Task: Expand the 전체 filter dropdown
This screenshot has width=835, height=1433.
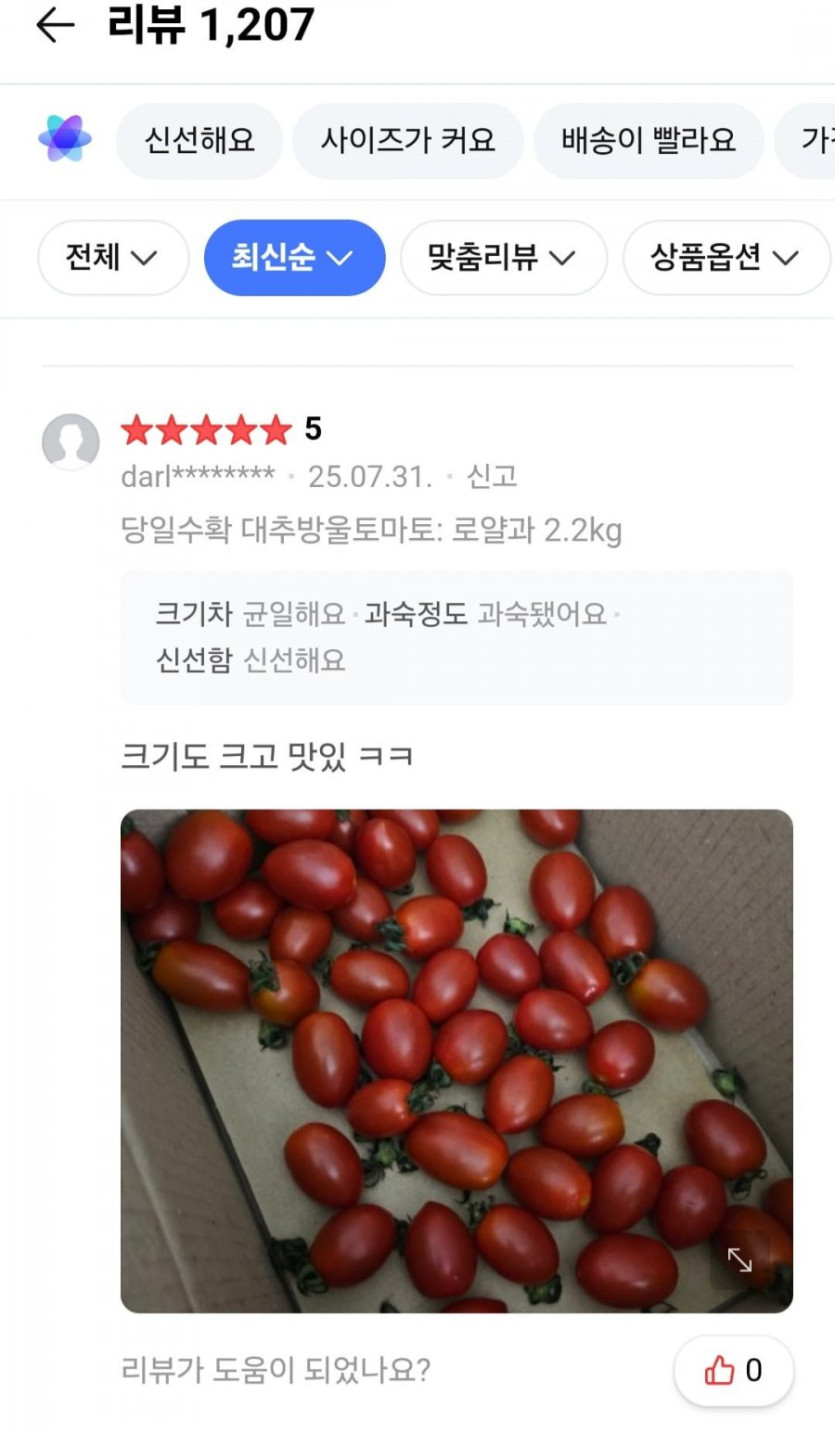Action: click(113, 258)
